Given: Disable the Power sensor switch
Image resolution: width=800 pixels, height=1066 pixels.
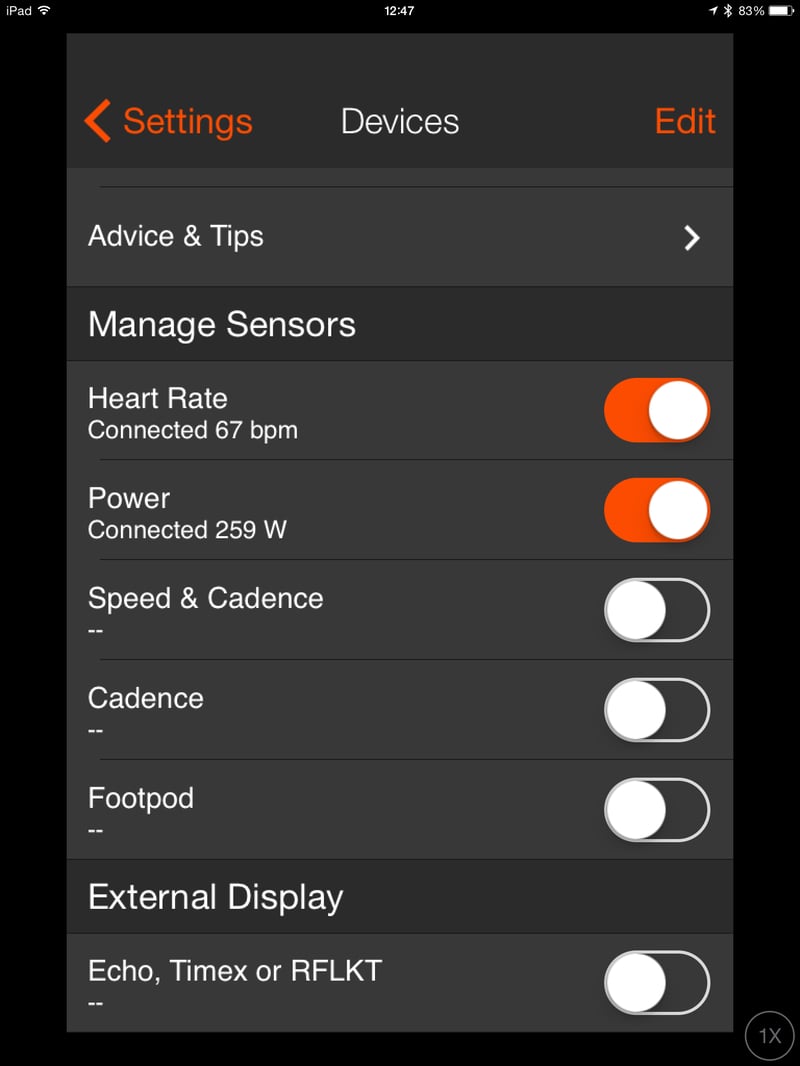Looking at the screenshot, I should pyautogui.click(x=657, y=510).
